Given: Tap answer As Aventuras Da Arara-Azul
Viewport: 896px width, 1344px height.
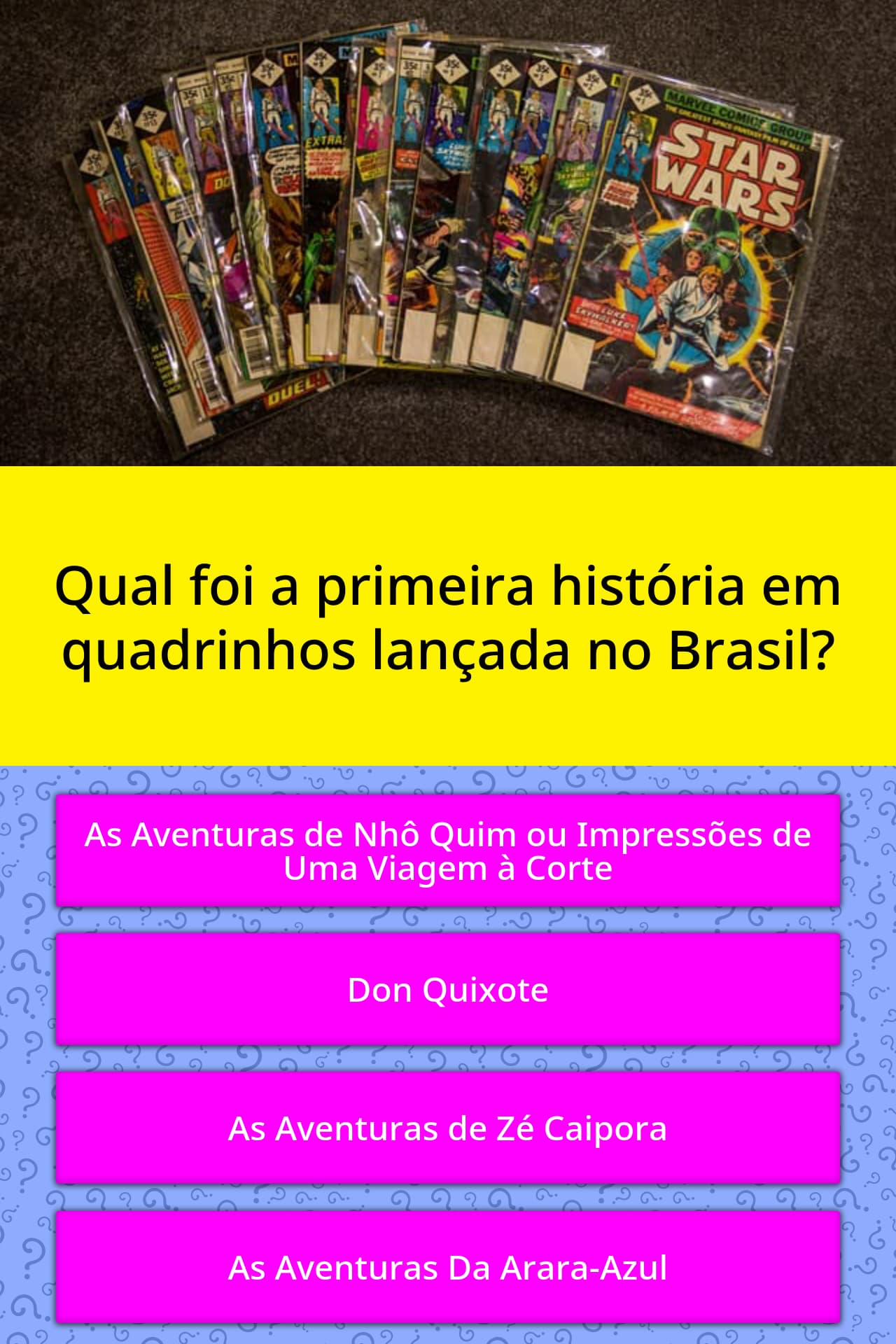Looking at the screenshot, I should (x=448, y=1267).
